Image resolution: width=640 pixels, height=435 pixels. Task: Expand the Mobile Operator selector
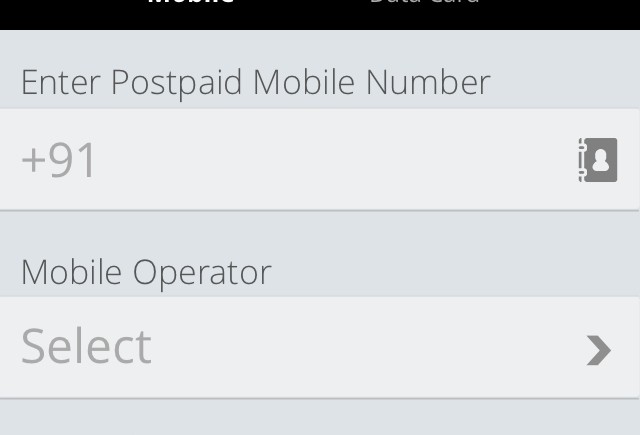319,347
